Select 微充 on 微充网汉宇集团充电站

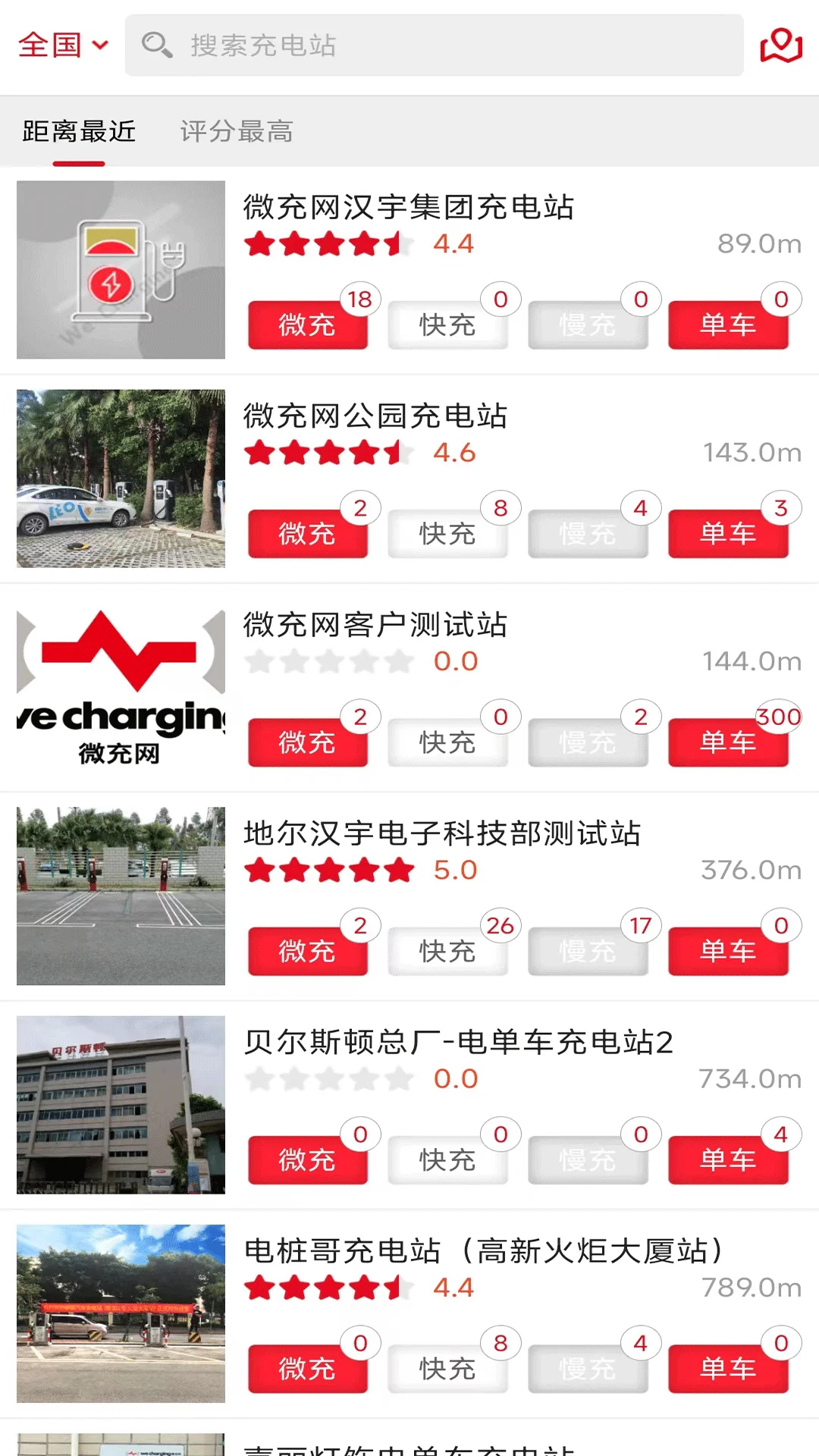[x=309, y=325]
